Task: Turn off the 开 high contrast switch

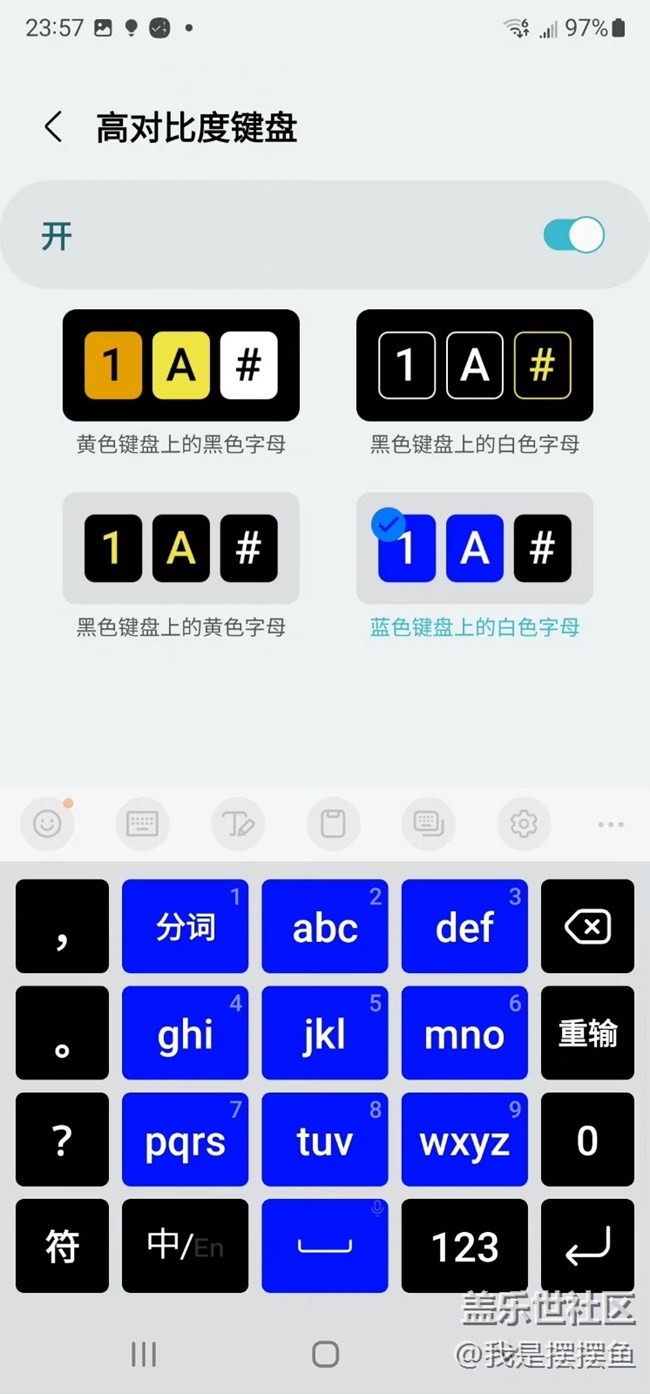Action: click(573, 236)
